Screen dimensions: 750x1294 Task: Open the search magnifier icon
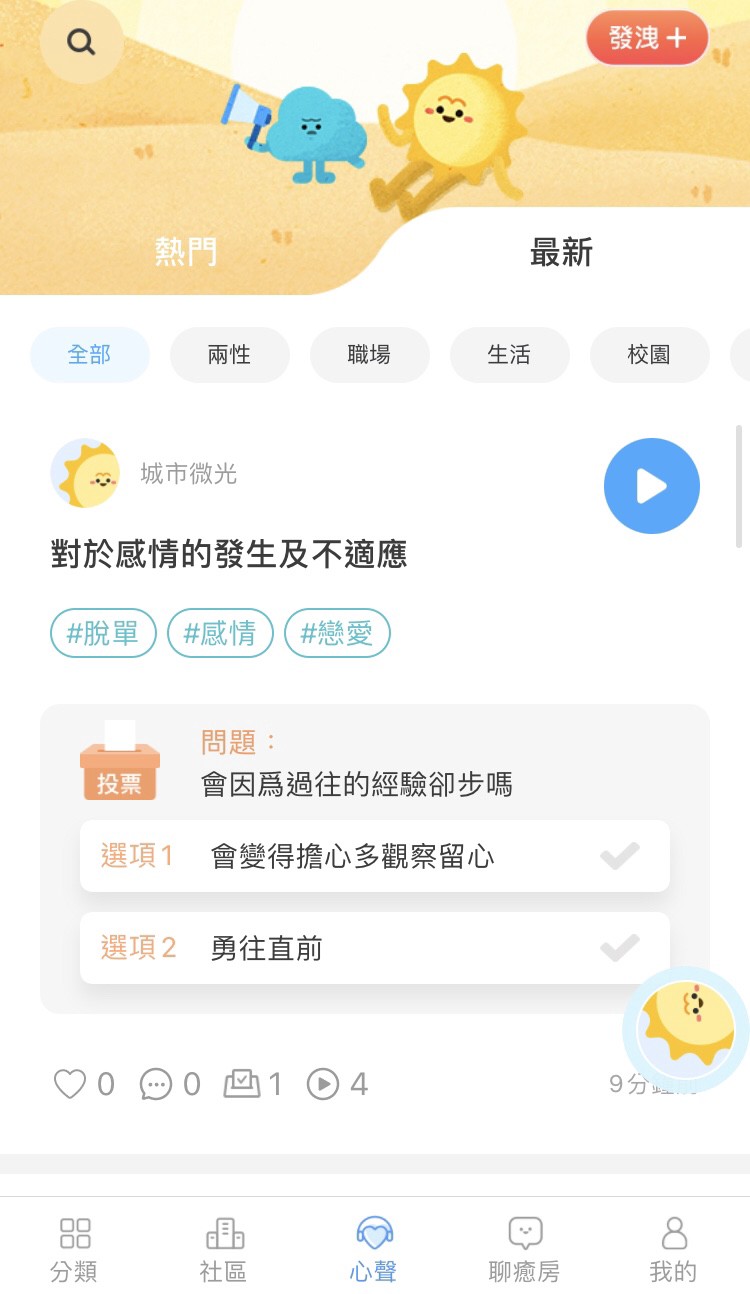[83, 41]
